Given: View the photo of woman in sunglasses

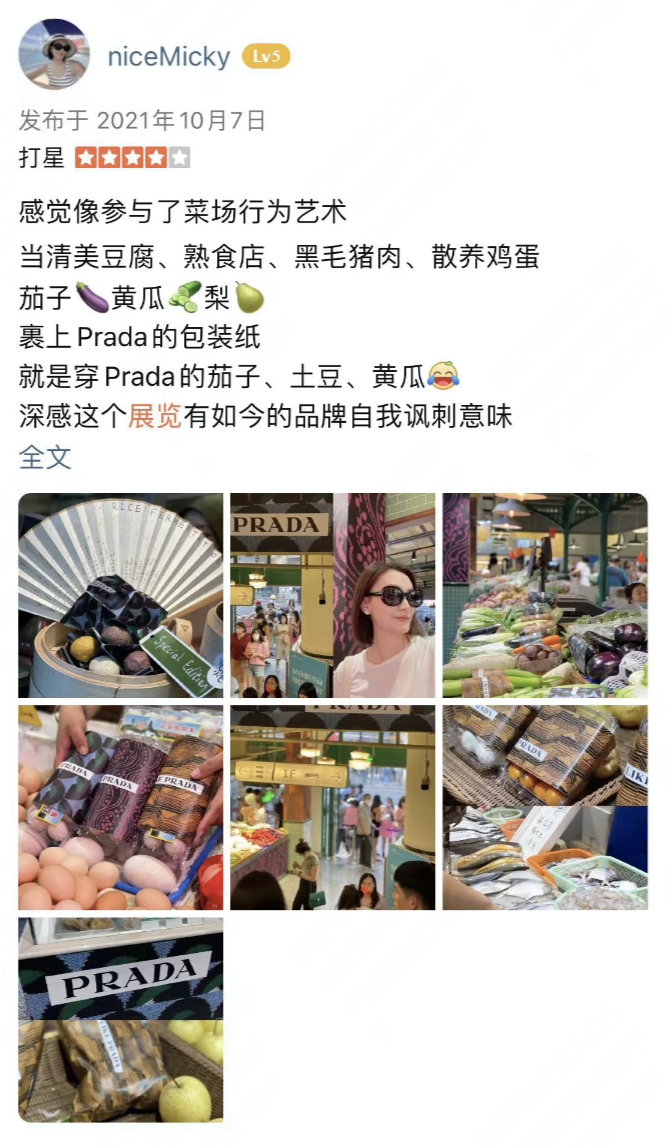Looking at the screenshot, I should pos(332,595).
